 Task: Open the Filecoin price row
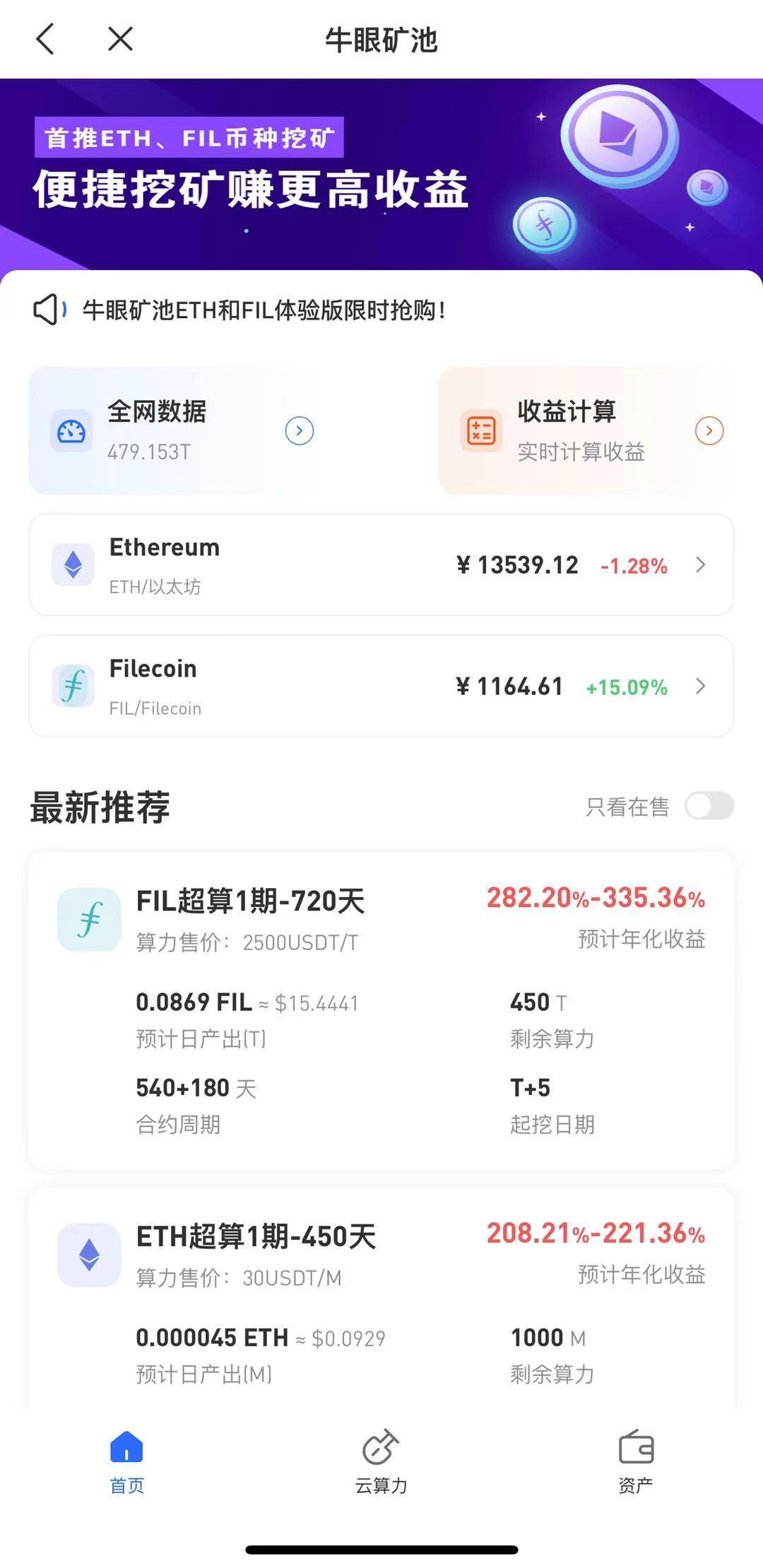(x=381, y=686)
